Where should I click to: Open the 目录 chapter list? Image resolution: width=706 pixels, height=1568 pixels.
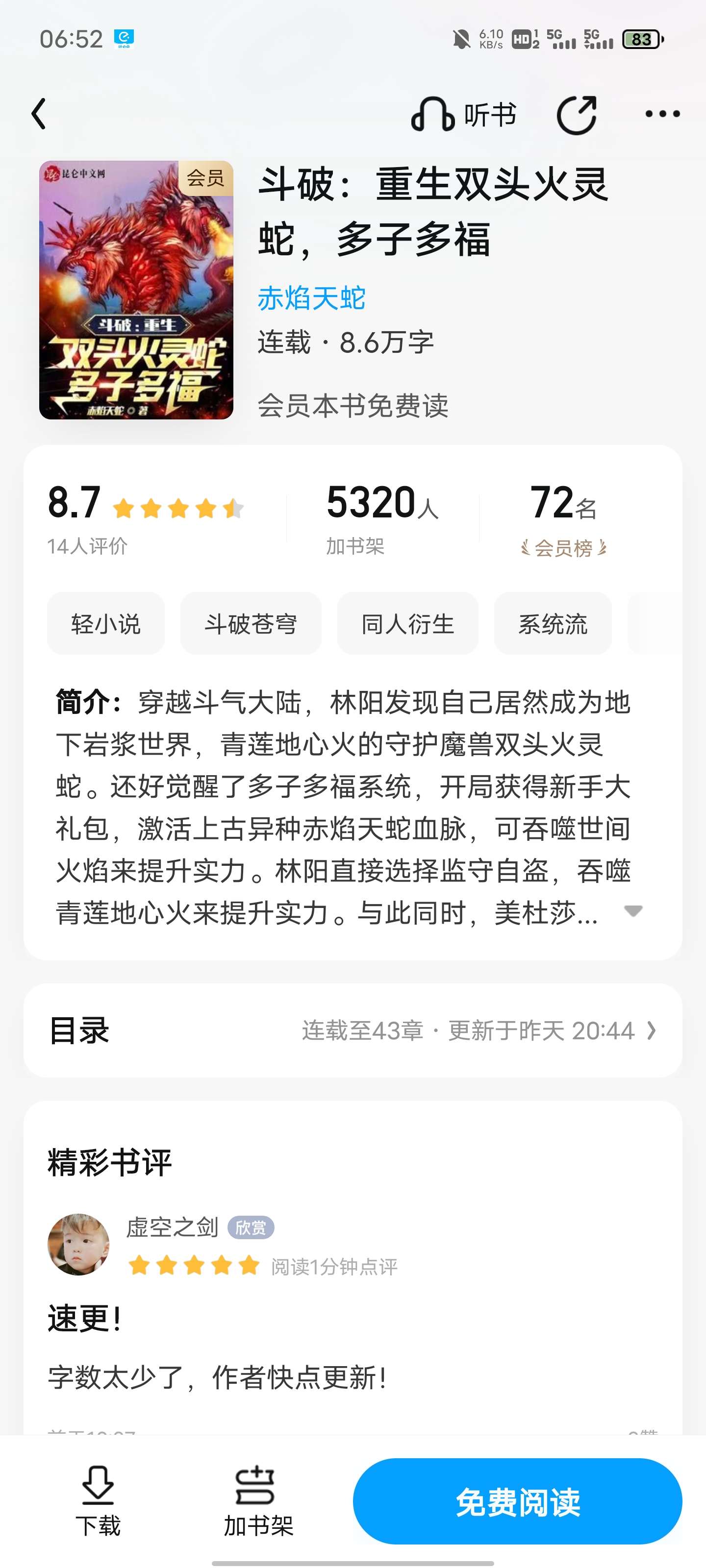353,1030
